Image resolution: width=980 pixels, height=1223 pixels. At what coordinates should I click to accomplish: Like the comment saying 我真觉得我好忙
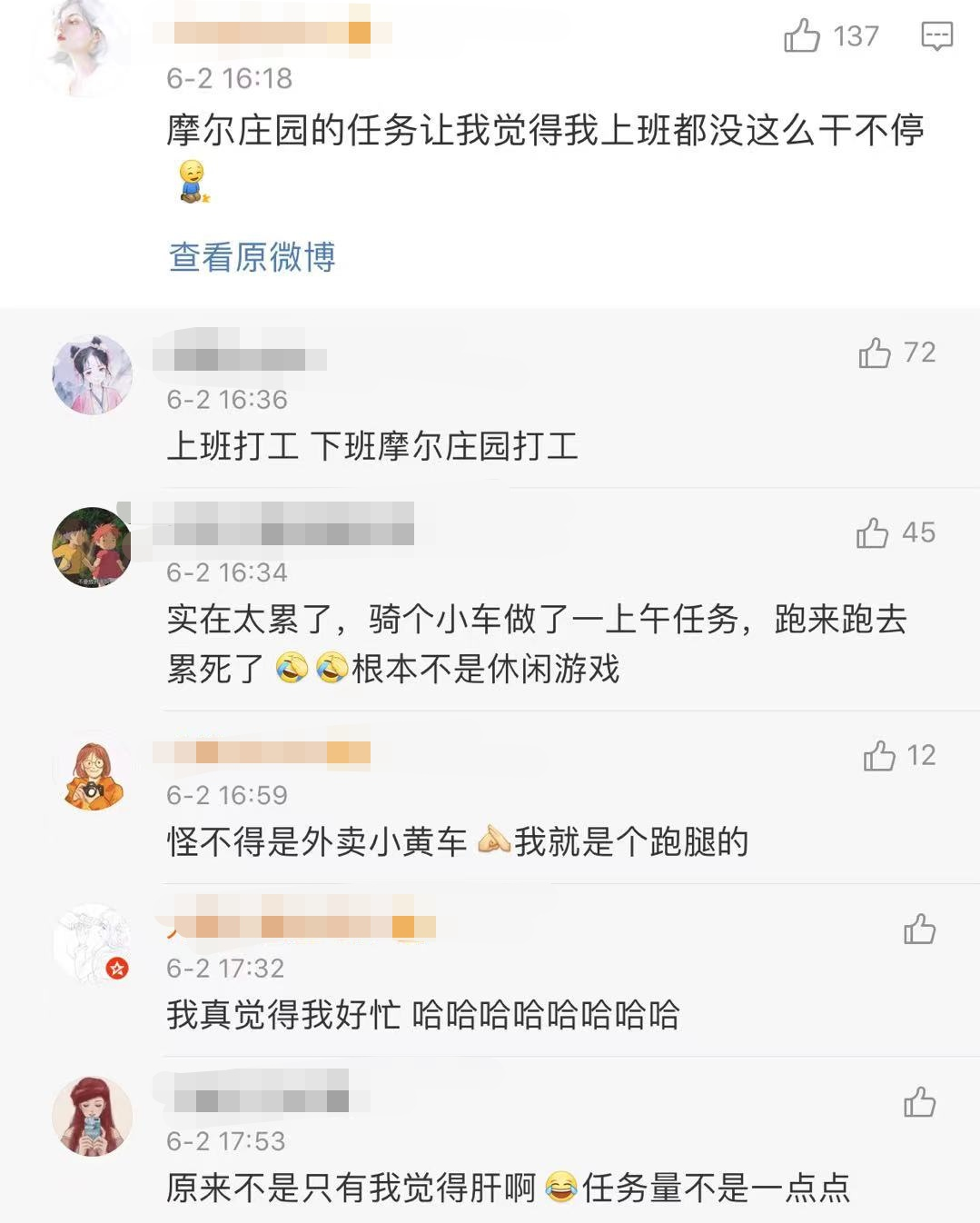click(x=919, y=929)
